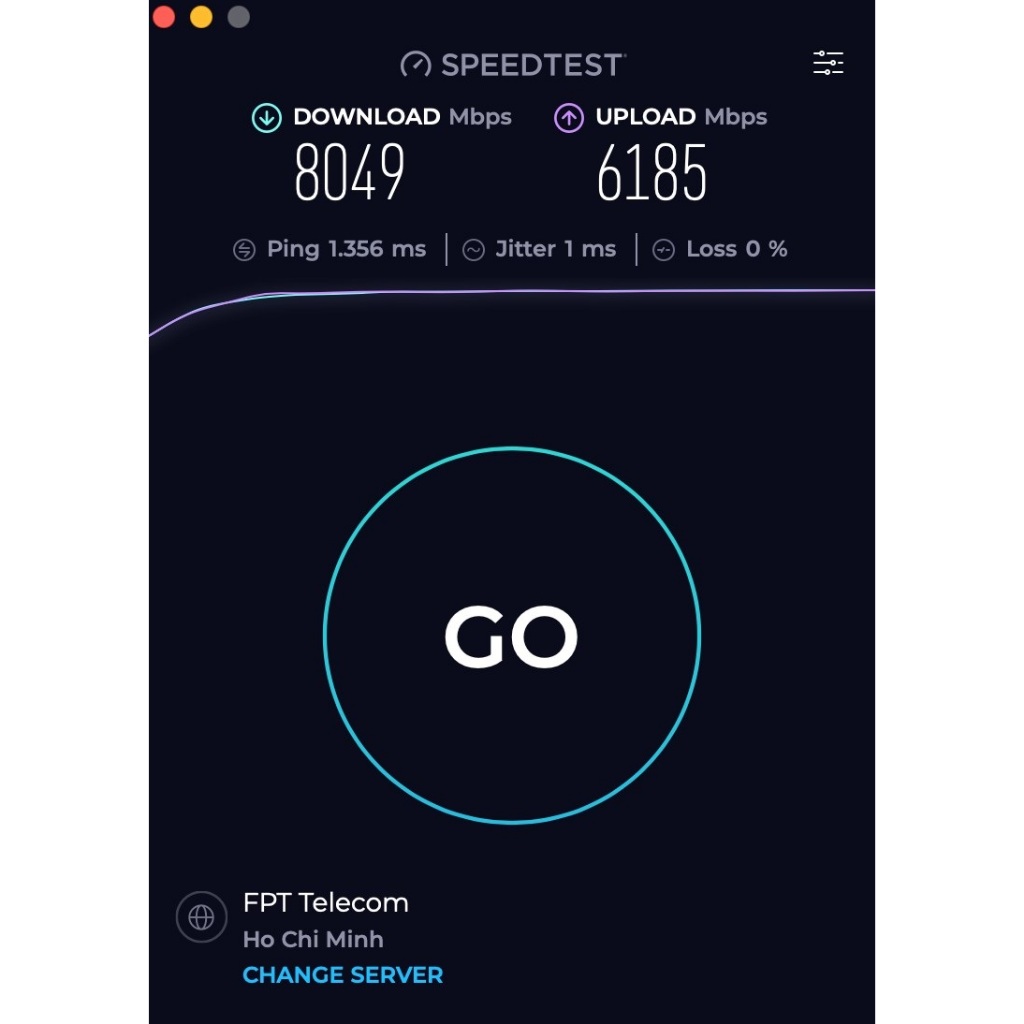Tap CHANGE SERVER link

tap(342, 975)
